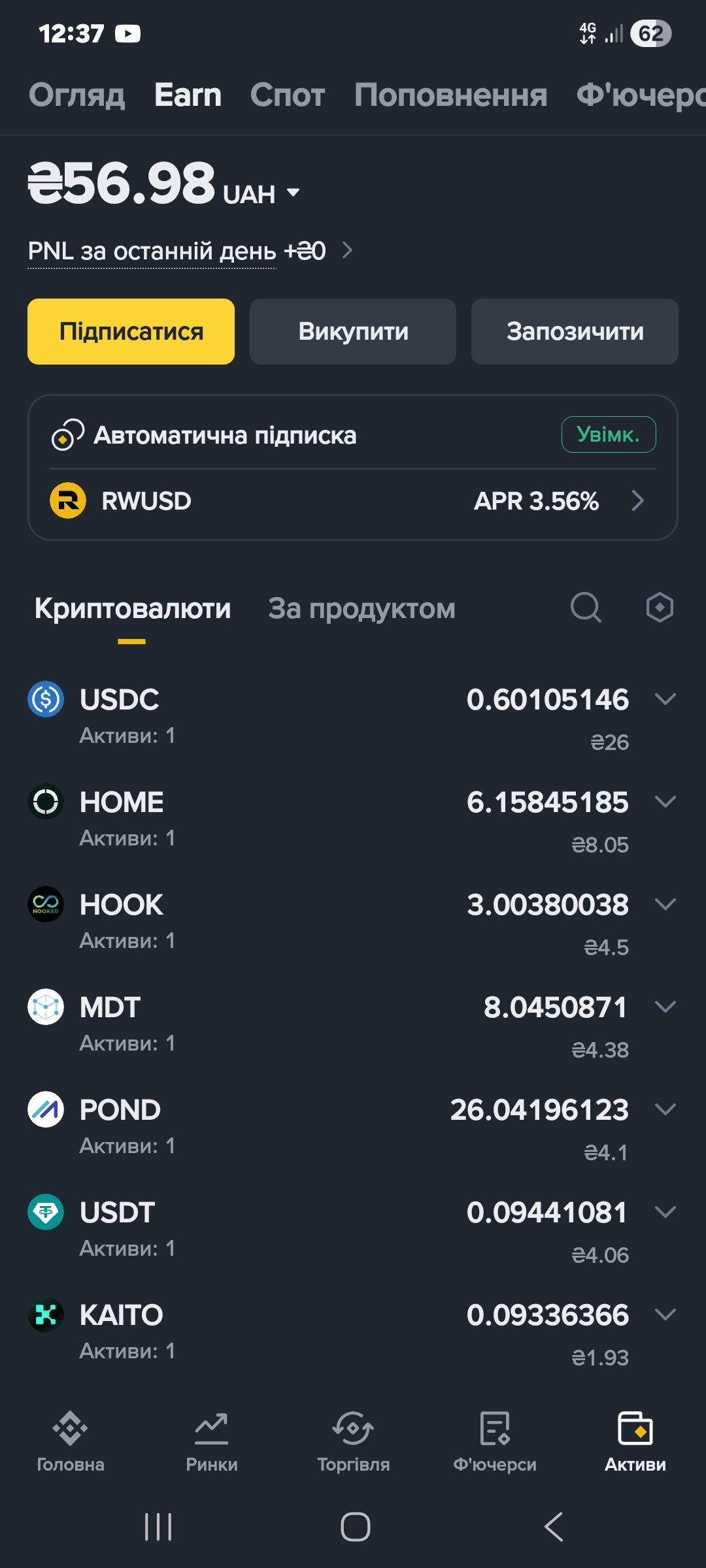Expand the HOME asset row
Viewport: 706px width, 1568px height.
tap(665, 802)
